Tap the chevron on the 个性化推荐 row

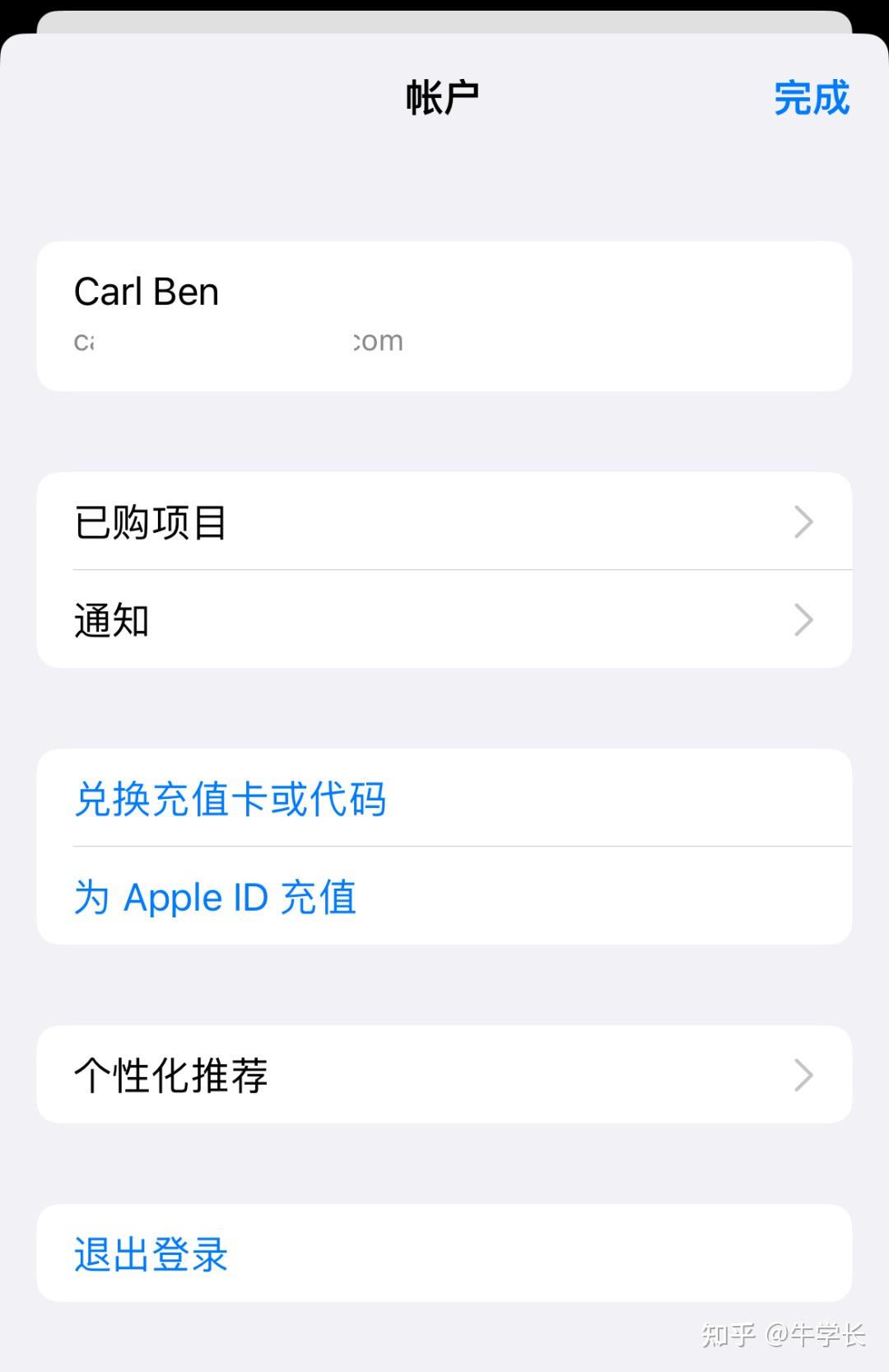pyautogui.click(x=803, y=1075)
